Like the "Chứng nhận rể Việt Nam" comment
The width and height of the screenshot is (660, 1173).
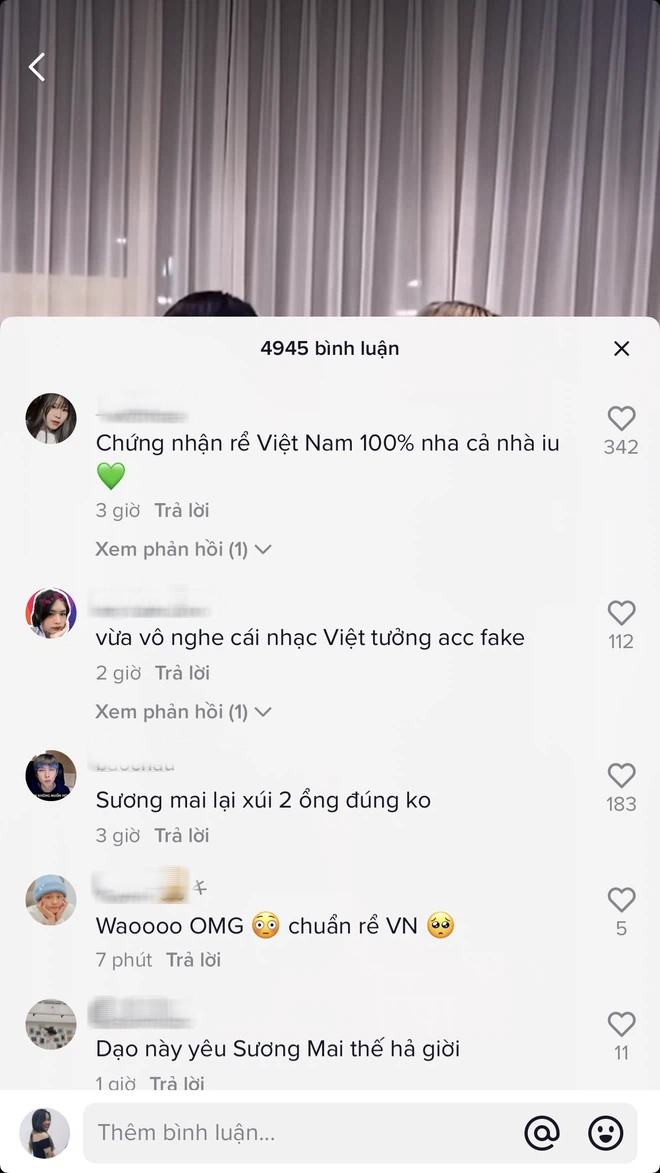click(621, 418)
